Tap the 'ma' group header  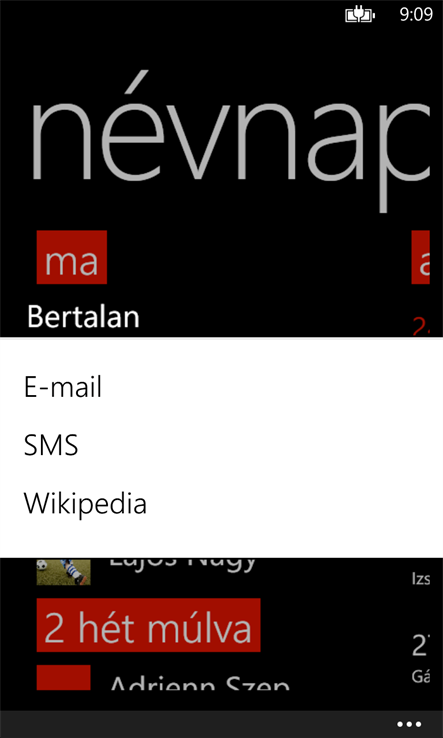coord(72,257)
